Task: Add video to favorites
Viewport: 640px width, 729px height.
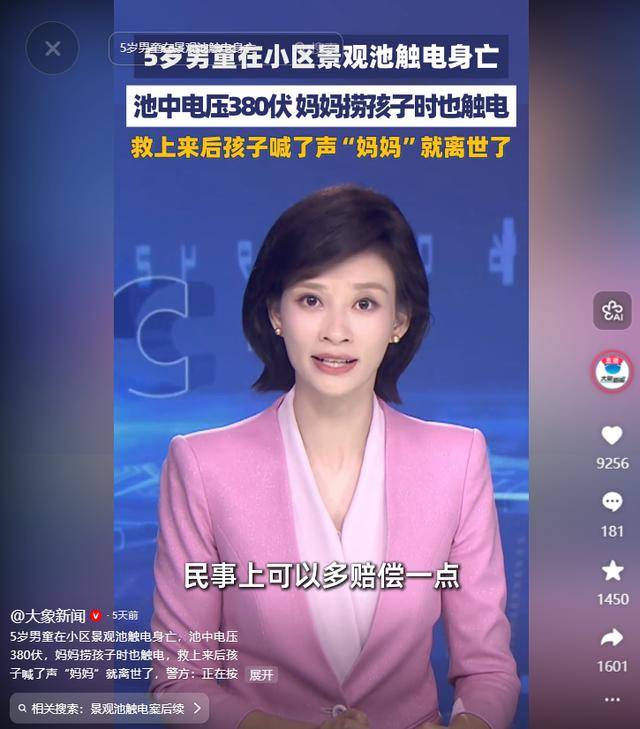Action: pos(612,571)
